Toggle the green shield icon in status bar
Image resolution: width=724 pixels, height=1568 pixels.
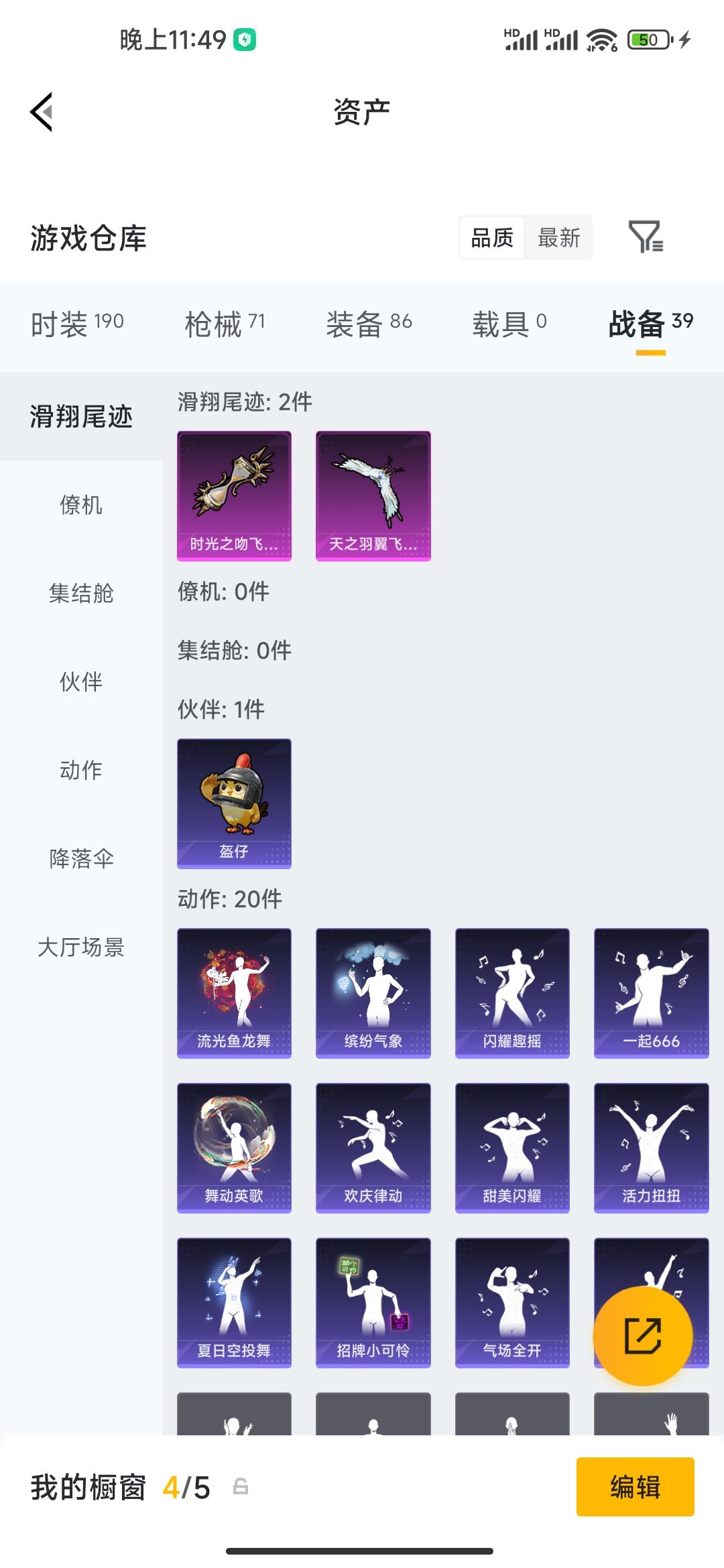[244, 39]
